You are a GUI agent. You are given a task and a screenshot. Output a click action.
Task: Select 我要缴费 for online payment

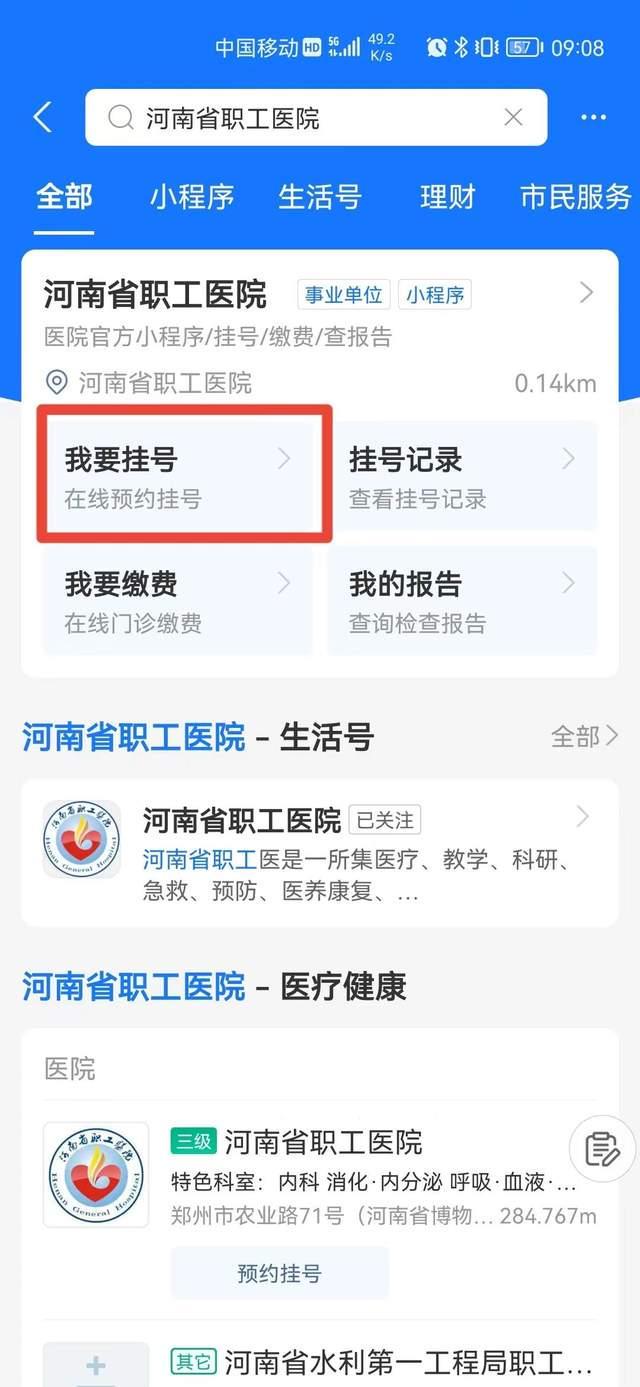click(x=178, y=598)
